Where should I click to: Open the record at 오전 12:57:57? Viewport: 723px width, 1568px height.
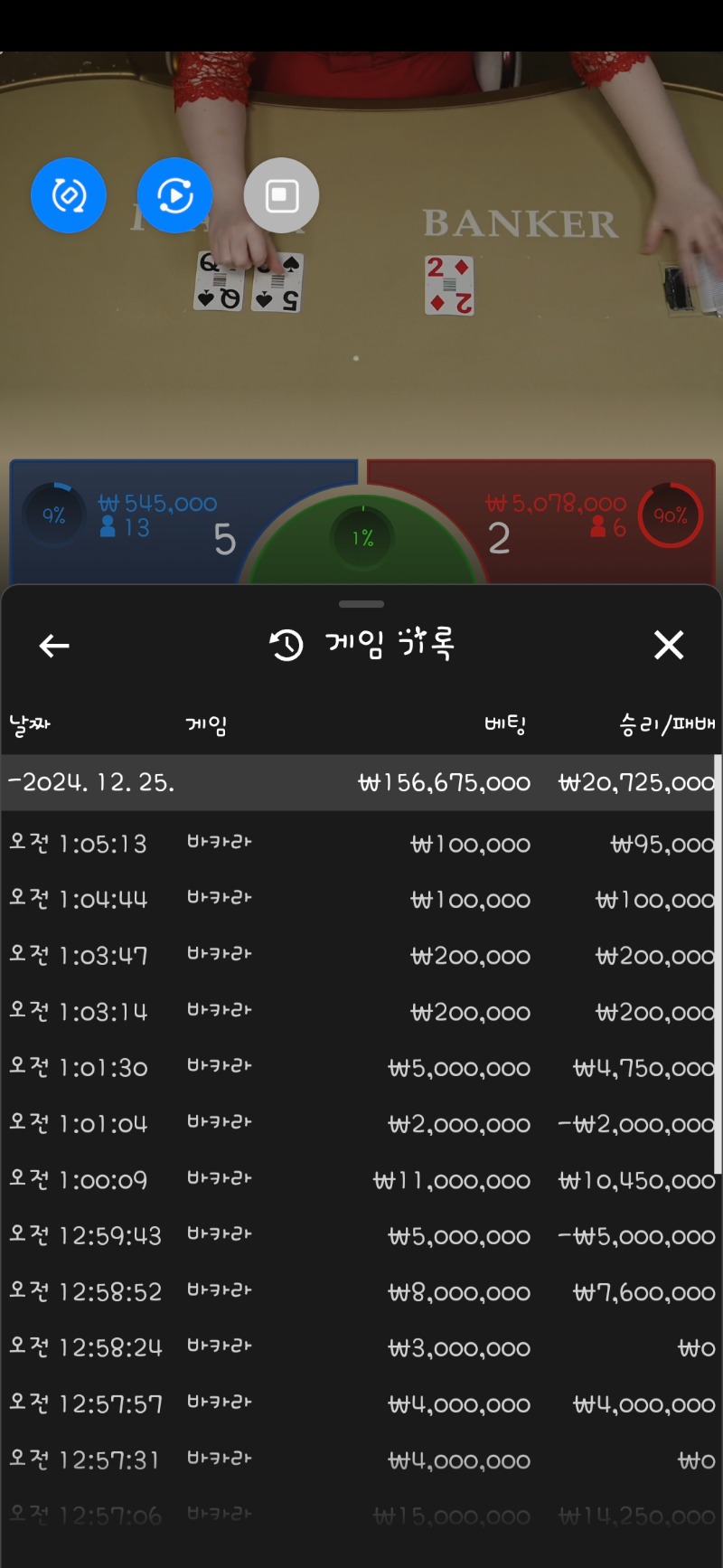tap(361, 1405)
